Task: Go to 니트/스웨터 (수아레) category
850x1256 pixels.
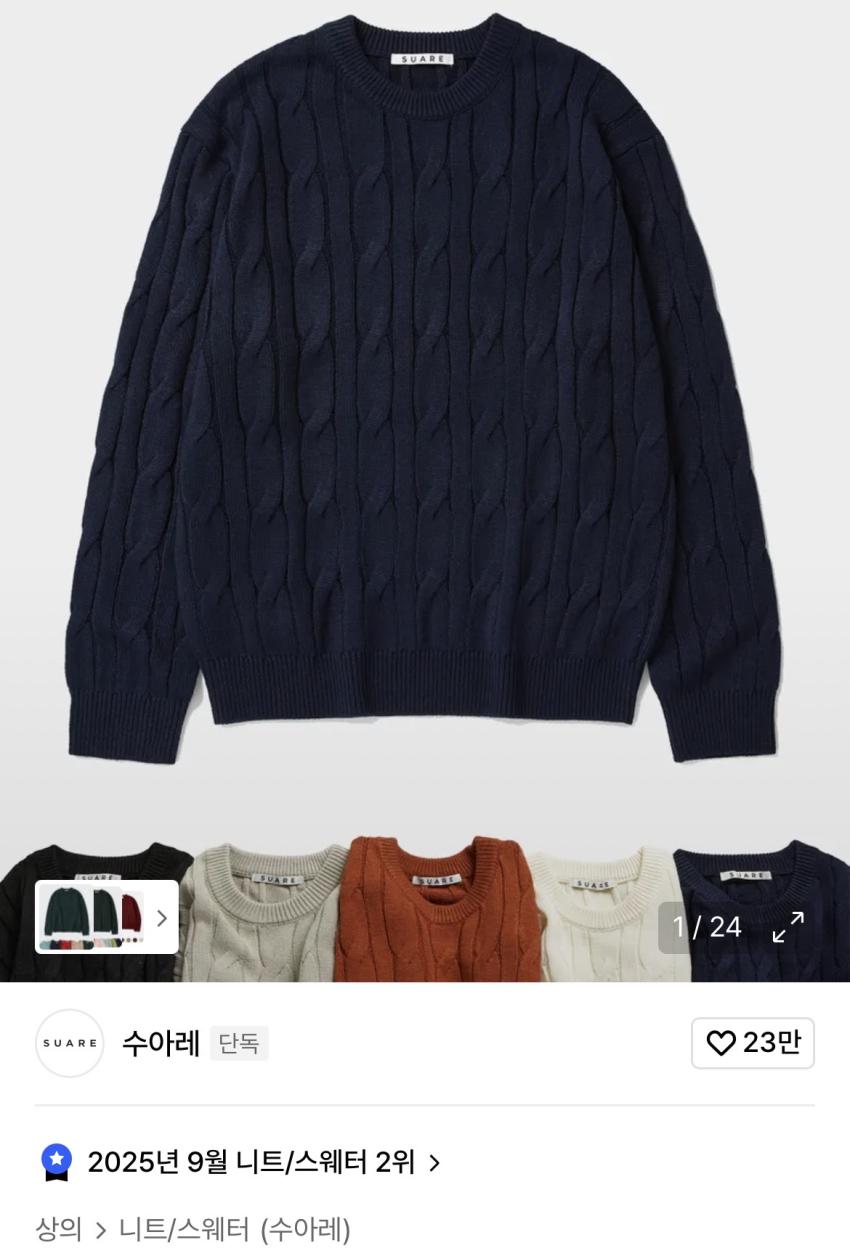Action: [235, 1229]
